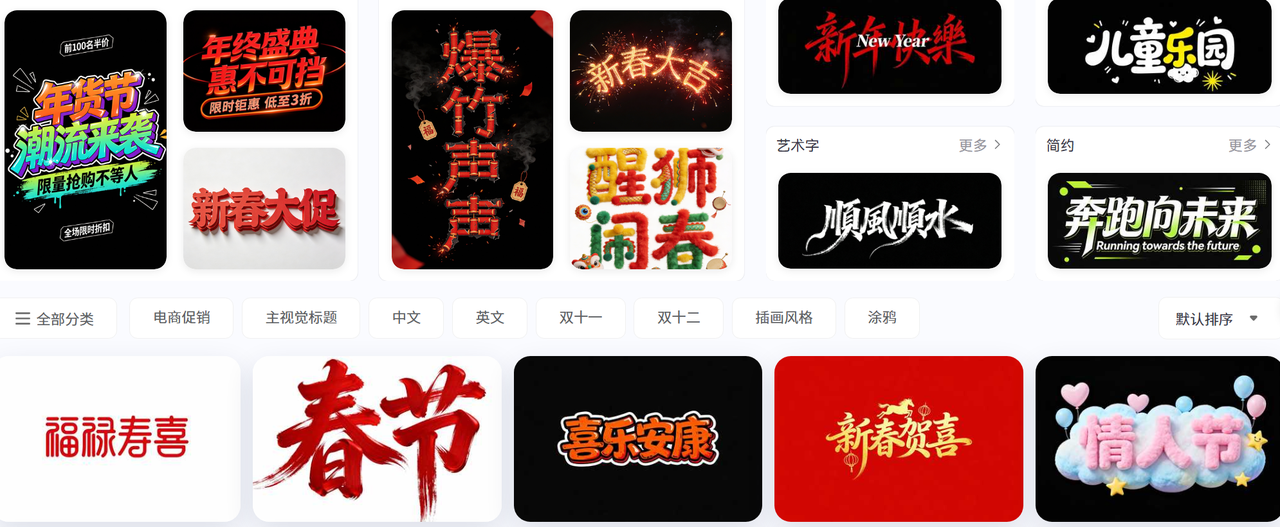Filter by 主视觉标题

coord(301,318)
